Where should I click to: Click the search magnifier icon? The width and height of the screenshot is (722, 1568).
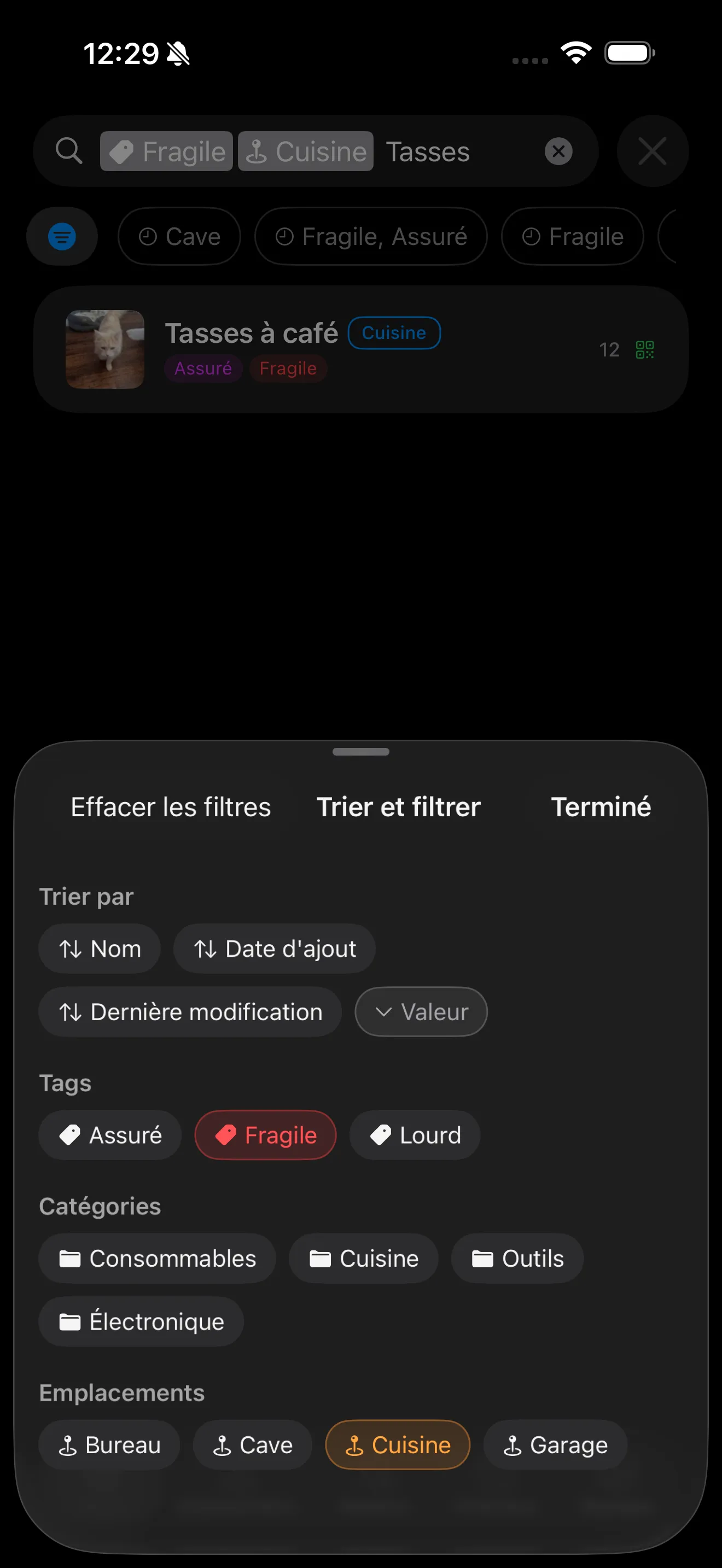coord(69,151)
